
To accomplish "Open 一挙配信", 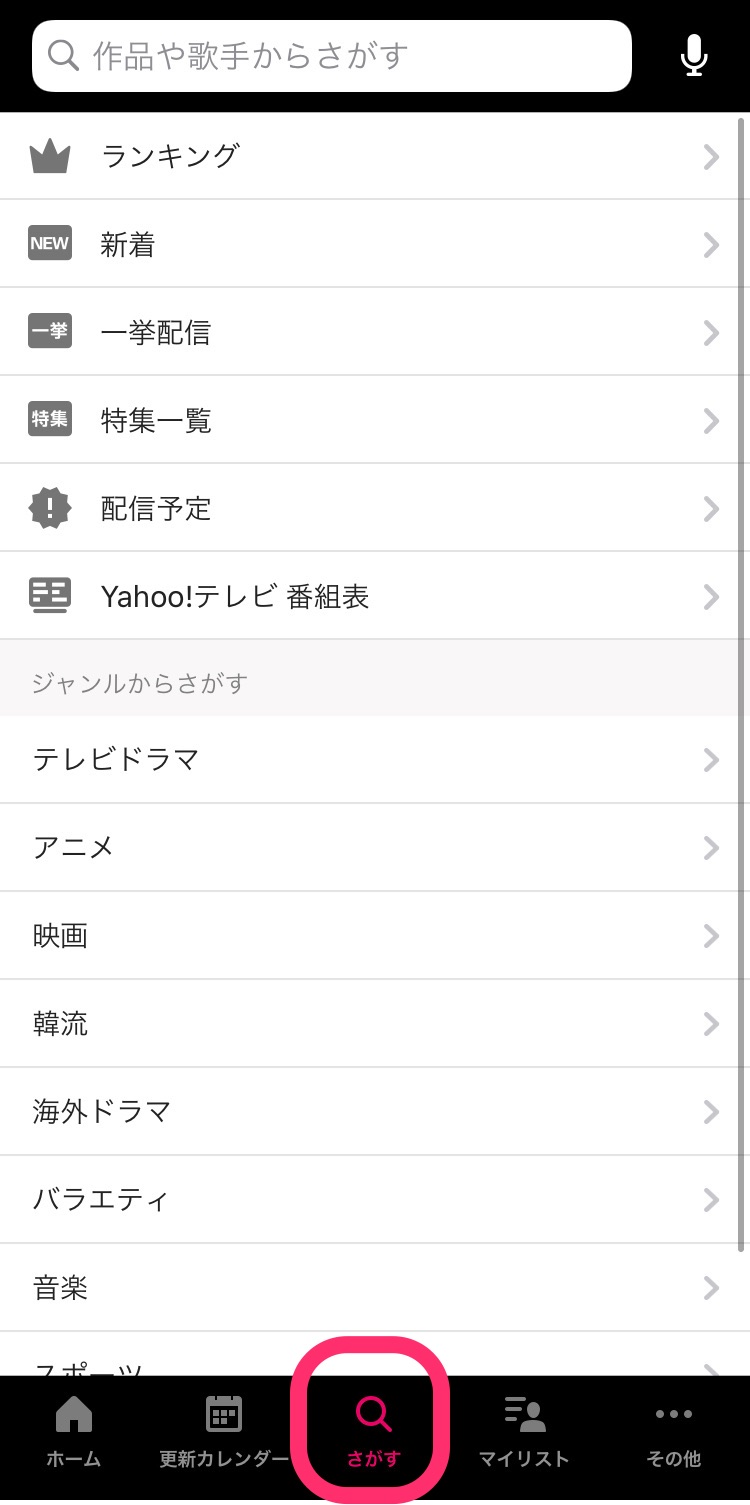I will coord(375,332).
